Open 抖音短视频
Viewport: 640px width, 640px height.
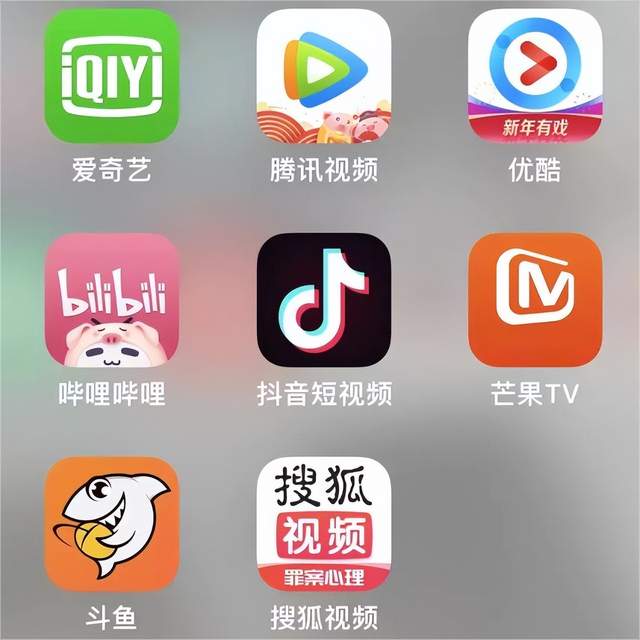[x=323, y=300]
